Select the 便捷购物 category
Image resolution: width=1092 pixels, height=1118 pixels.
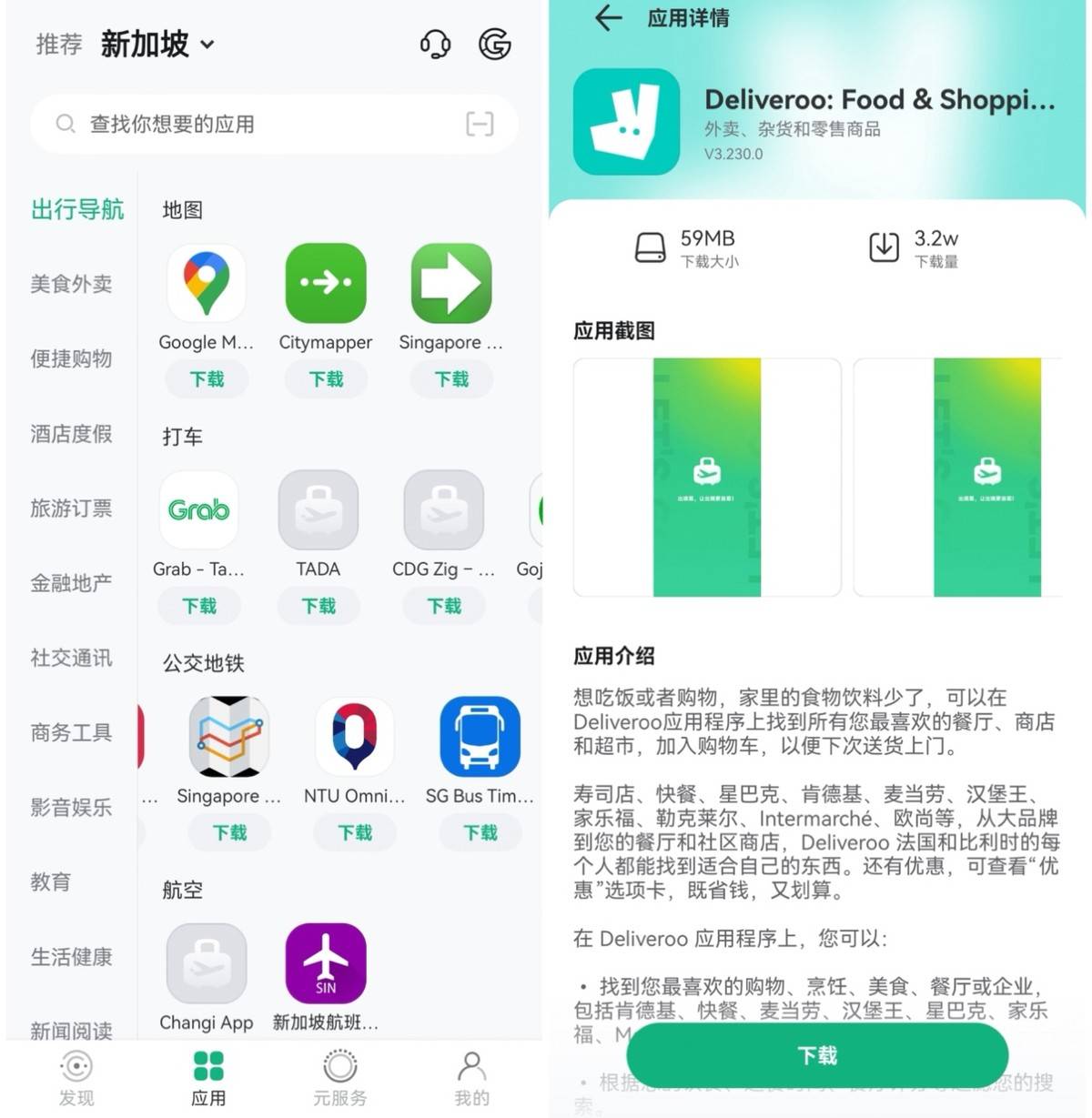pyautogui.click(x=71, y=358)
